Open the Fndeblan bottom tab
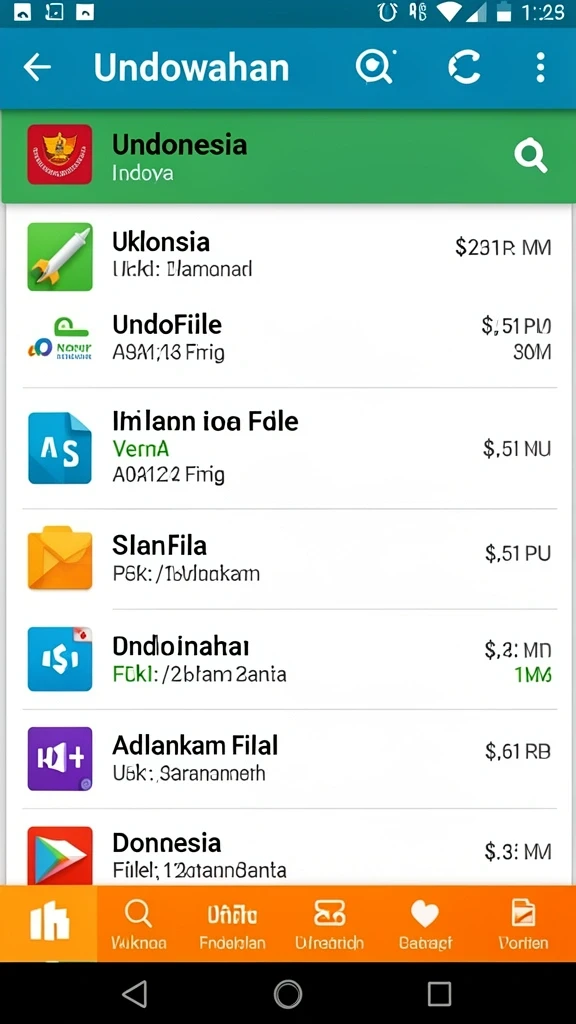Viewport: 576px width, 1024px height. pyautogui.click(x=232, y=923)
